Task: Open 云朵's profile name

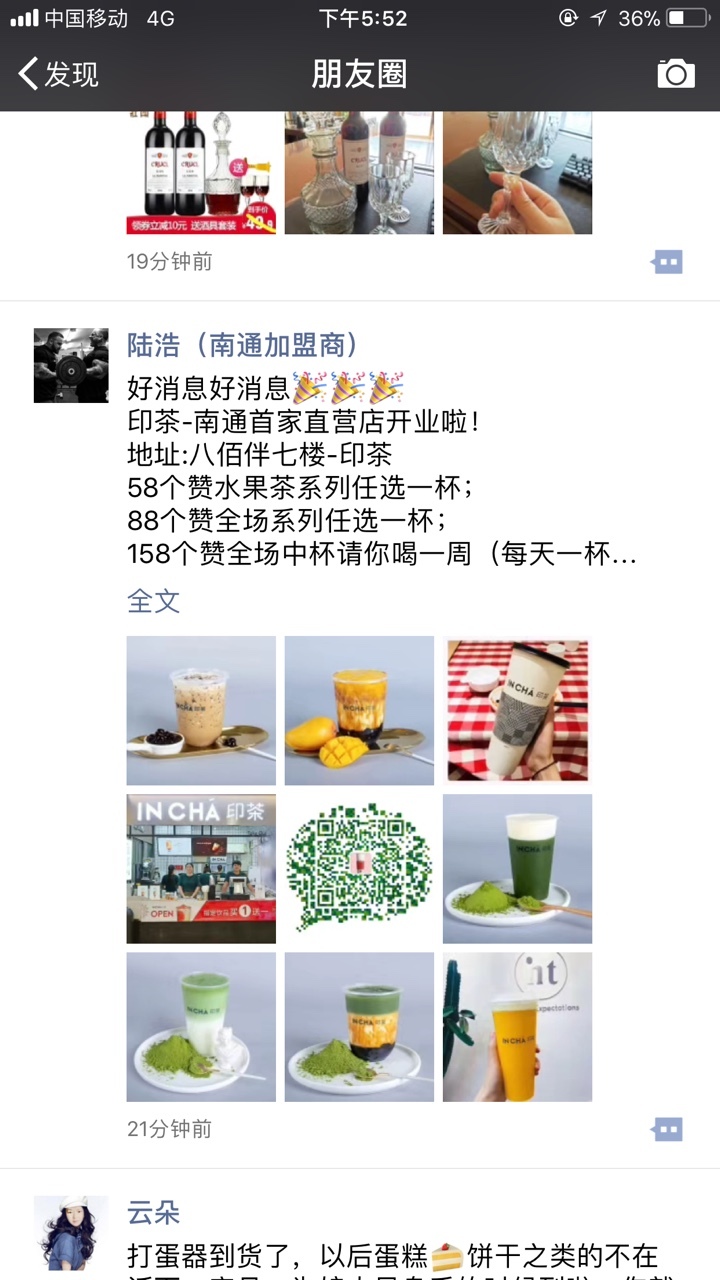Action: (x=153, y=1213)
